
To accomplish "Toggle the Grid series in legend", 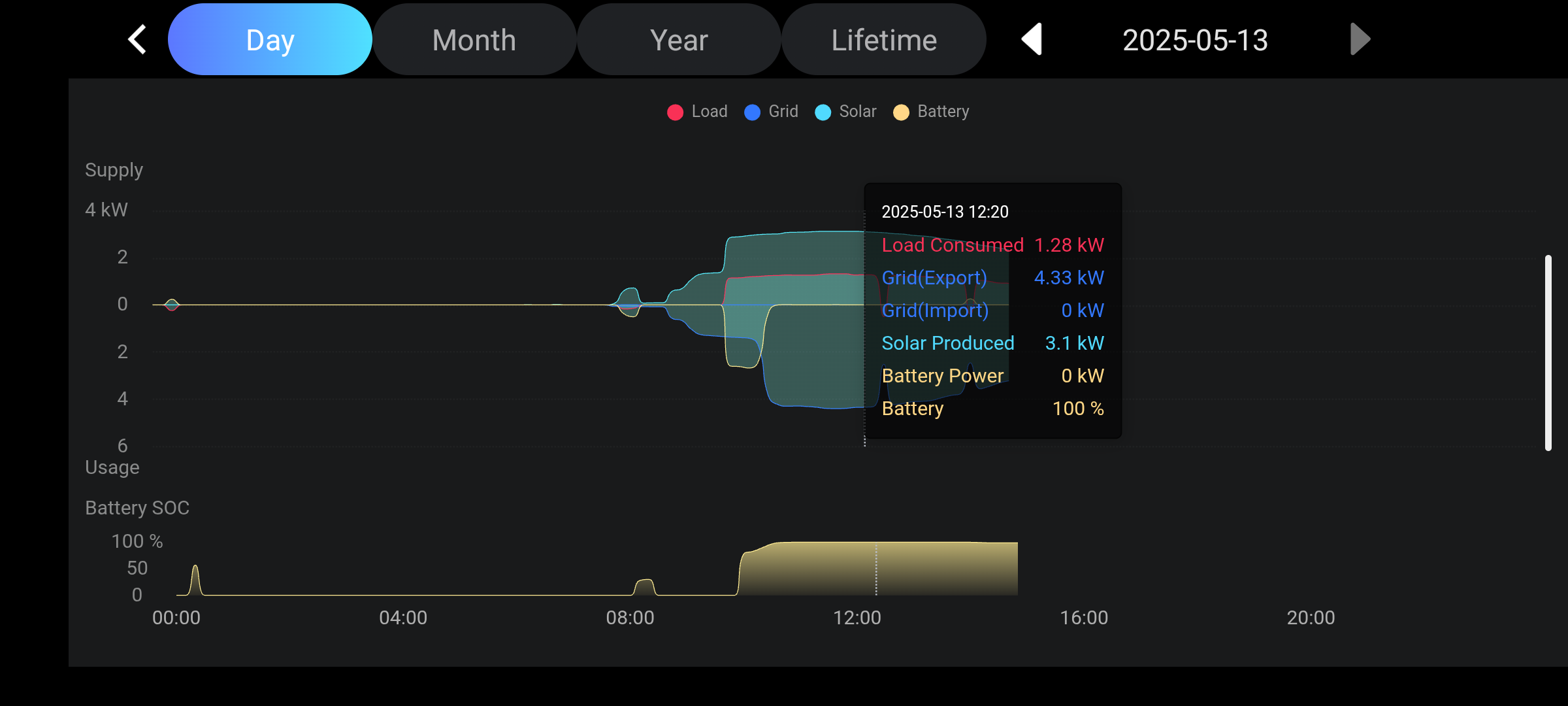I will tap(772, 112).
